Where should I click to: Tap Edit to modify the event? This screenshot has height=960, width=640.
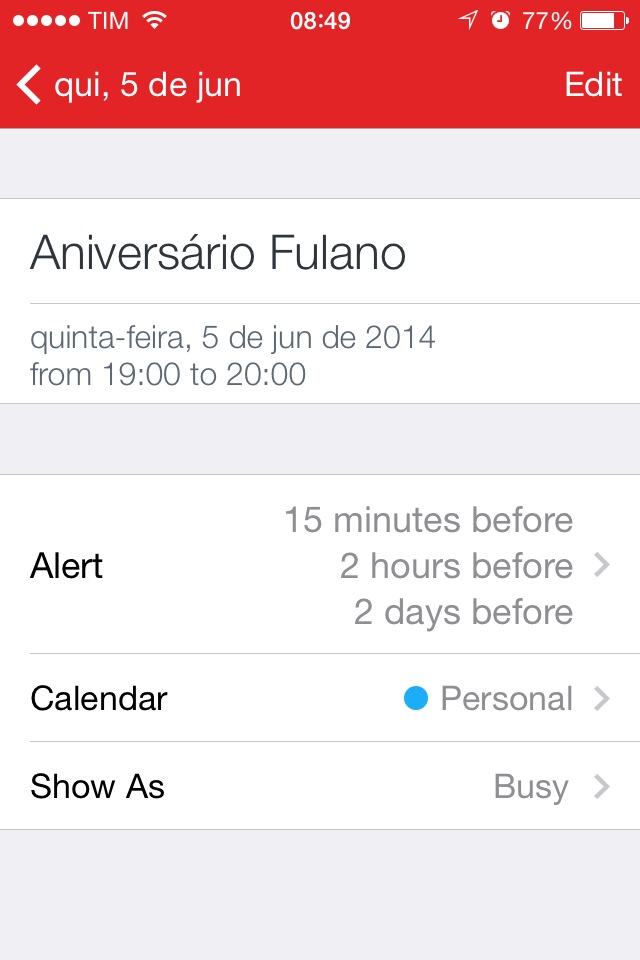pyautogui.click(x=593, y=85)
